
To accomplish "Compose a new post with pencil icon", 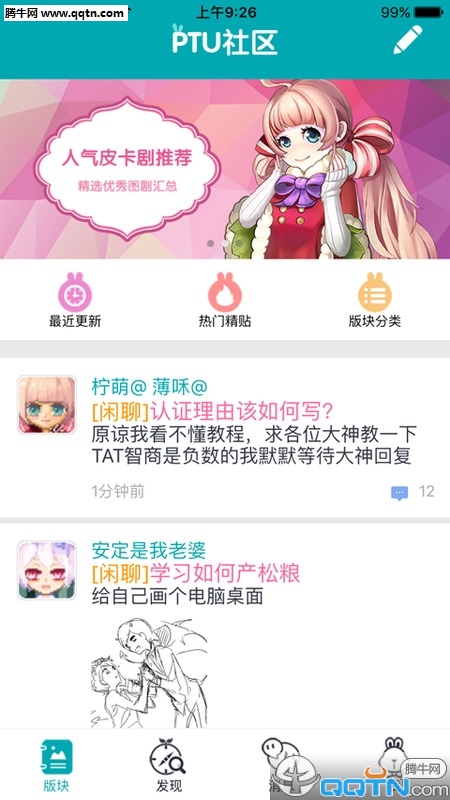I will tap(408, 39).
